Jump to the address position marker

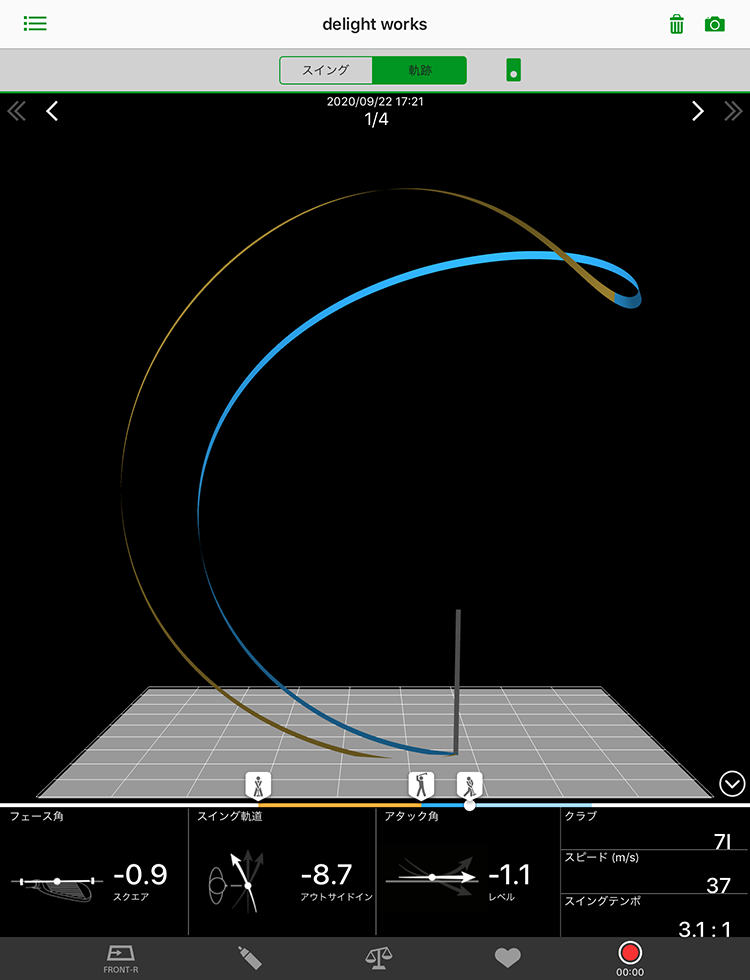[259, 783]
